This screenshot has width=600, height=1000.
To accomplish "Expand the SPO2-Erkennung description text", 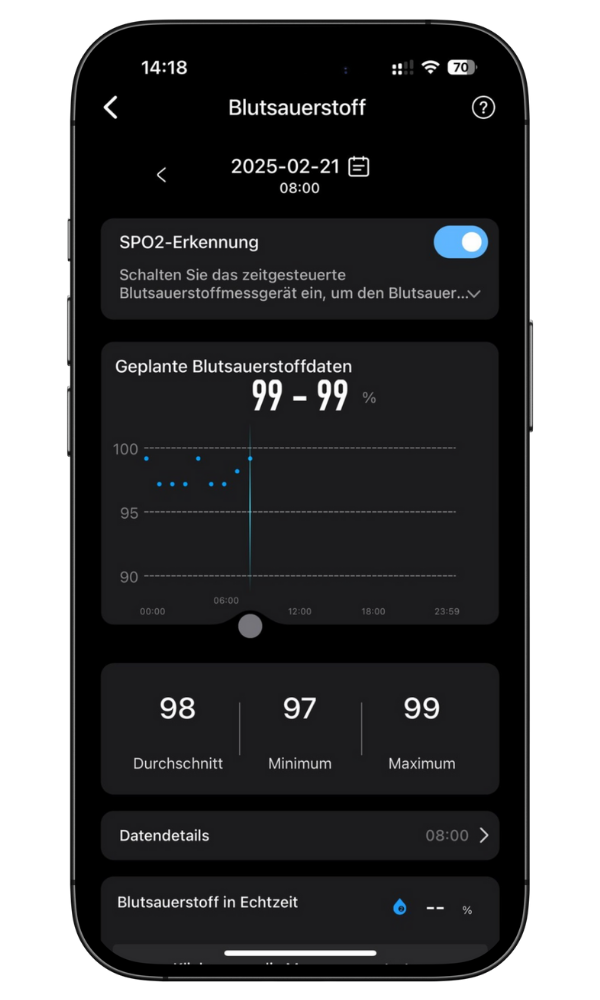I will pos(474,294).
